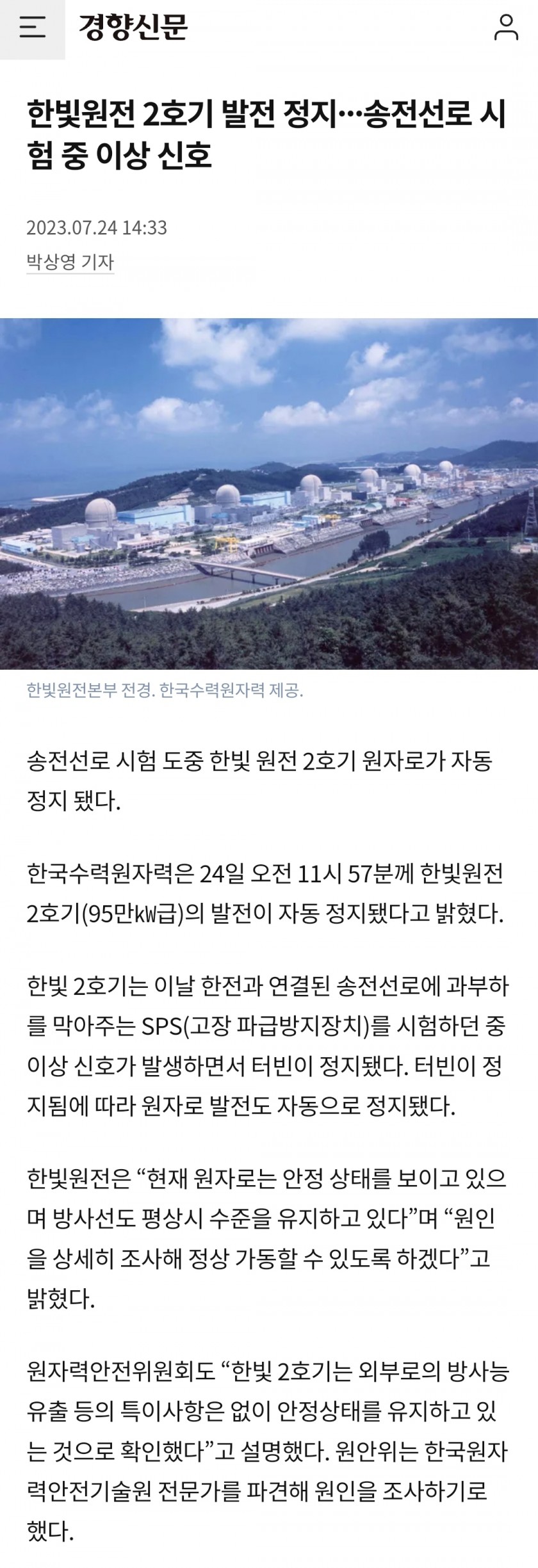Screen dimensions: 538x1568
Task: Open reporter 박상영 기자's page
Action: coord(70,262)
